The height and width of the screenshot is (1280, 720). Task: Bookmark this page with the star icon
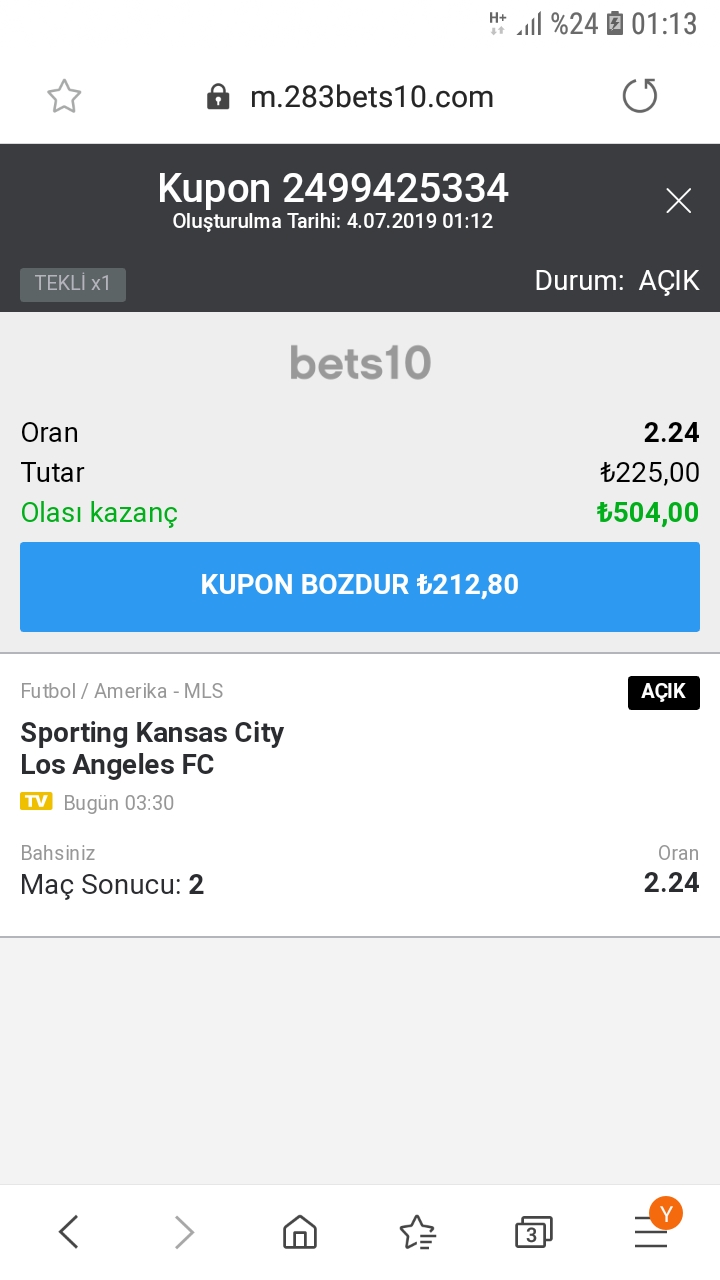(64, 97)
